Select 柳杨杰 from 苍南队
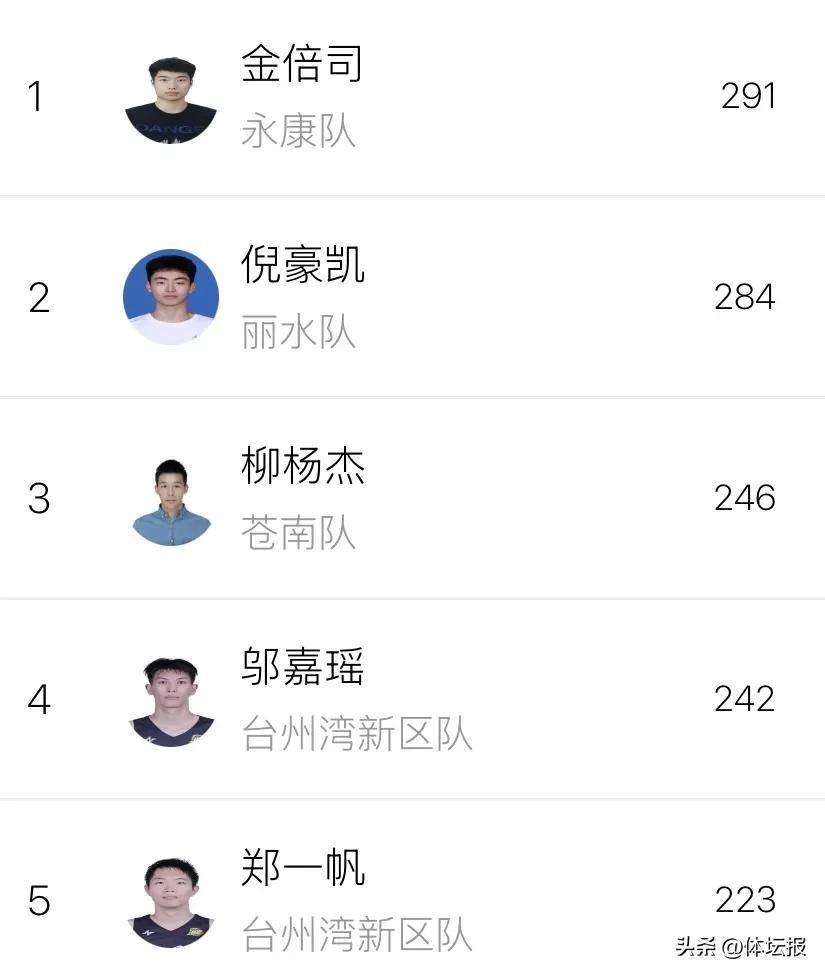The height and width of the screenshot is (976, 825). (302, 467)
